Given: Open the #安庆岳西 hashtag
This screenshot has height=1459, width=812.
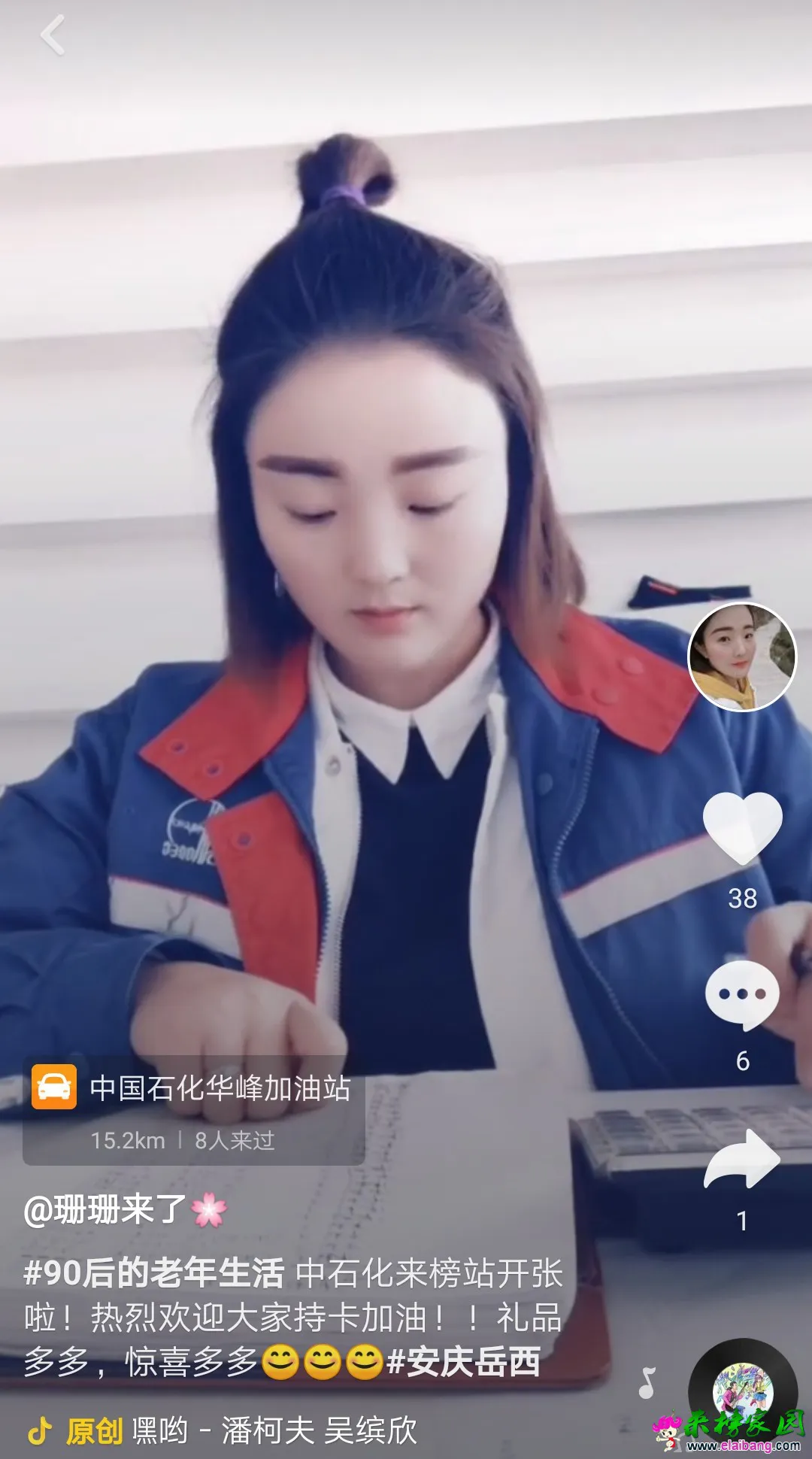Looking at the screenshot, I should [463, 1361].
